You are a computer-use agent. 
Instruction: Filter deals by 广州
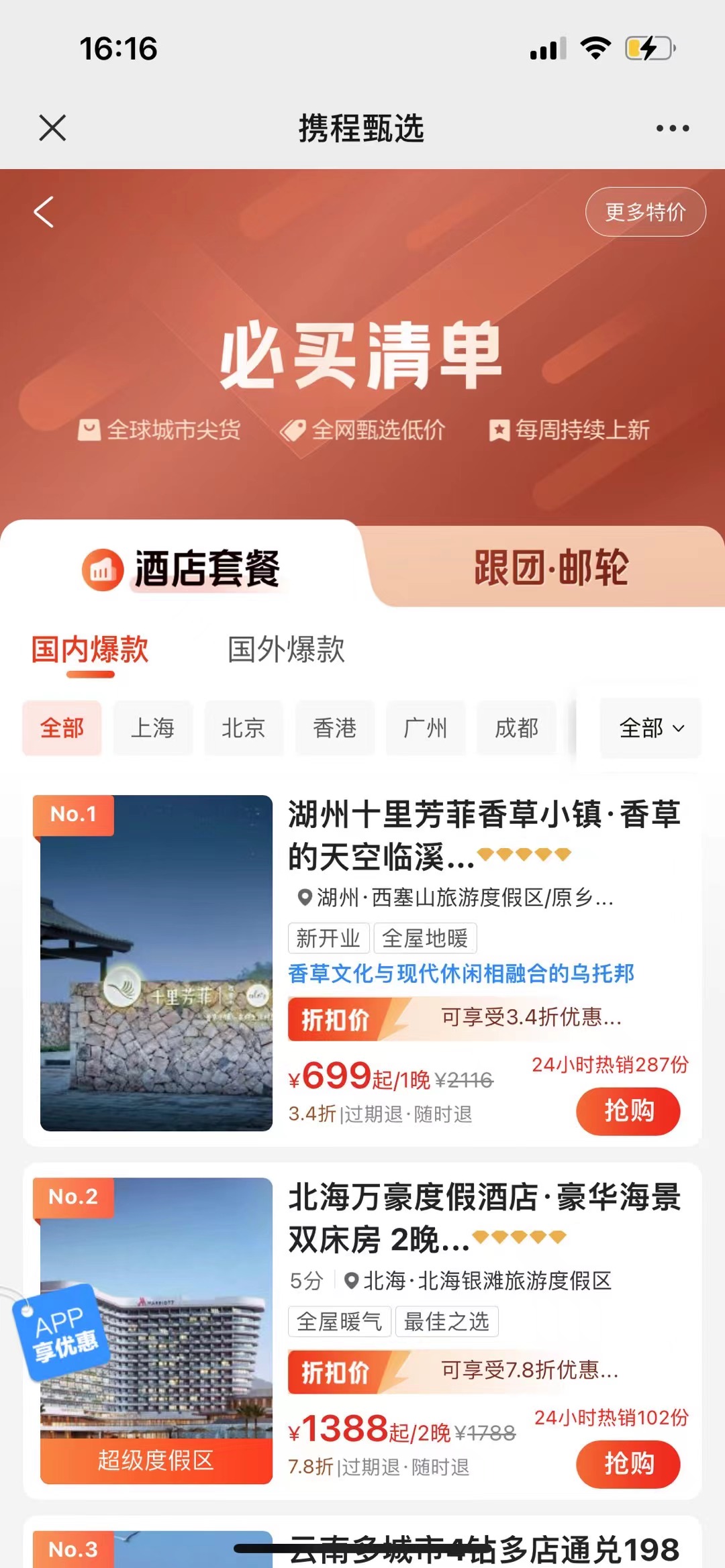pos(426,728)
